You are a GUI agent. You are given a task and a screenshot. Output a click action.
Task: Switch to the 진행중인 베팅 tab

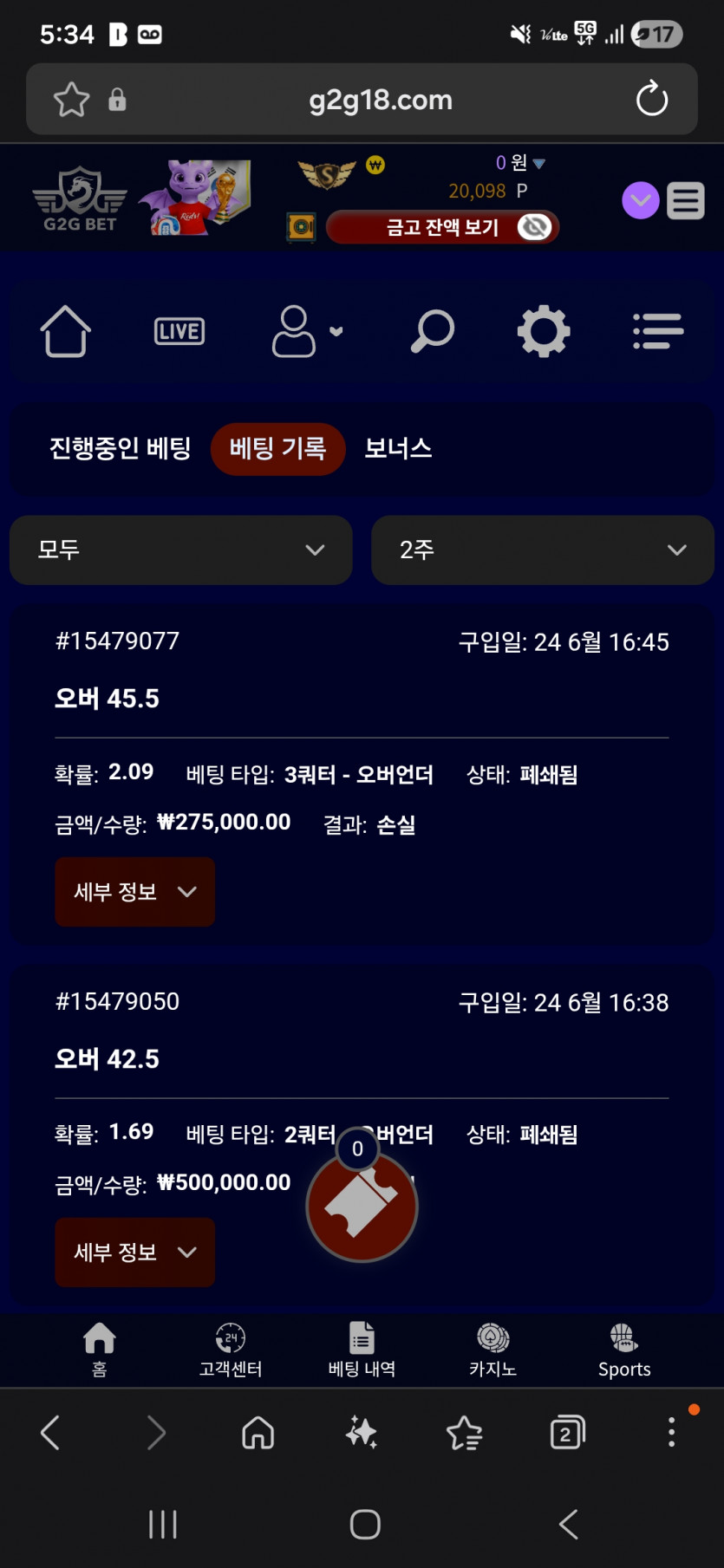(x=120, y=448)
